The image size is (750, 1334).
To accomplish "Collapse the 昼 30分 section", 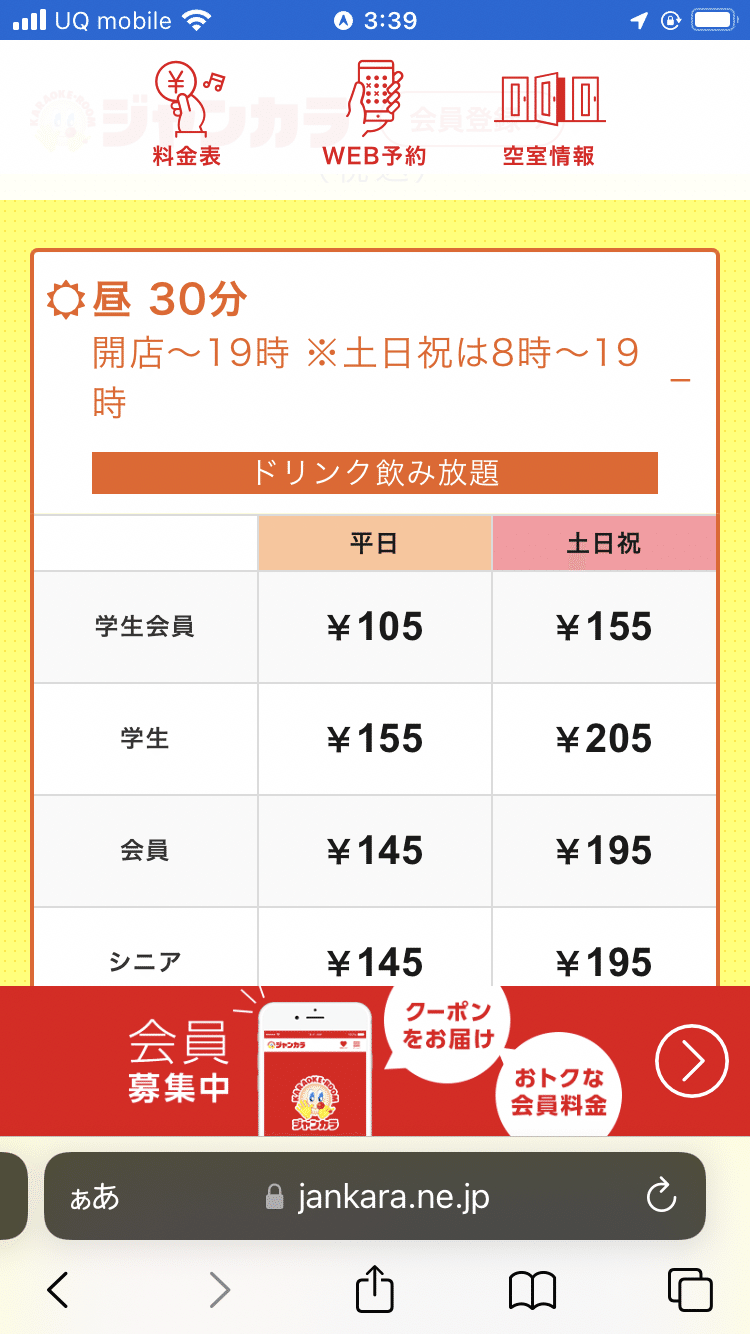I will (681, 380).
